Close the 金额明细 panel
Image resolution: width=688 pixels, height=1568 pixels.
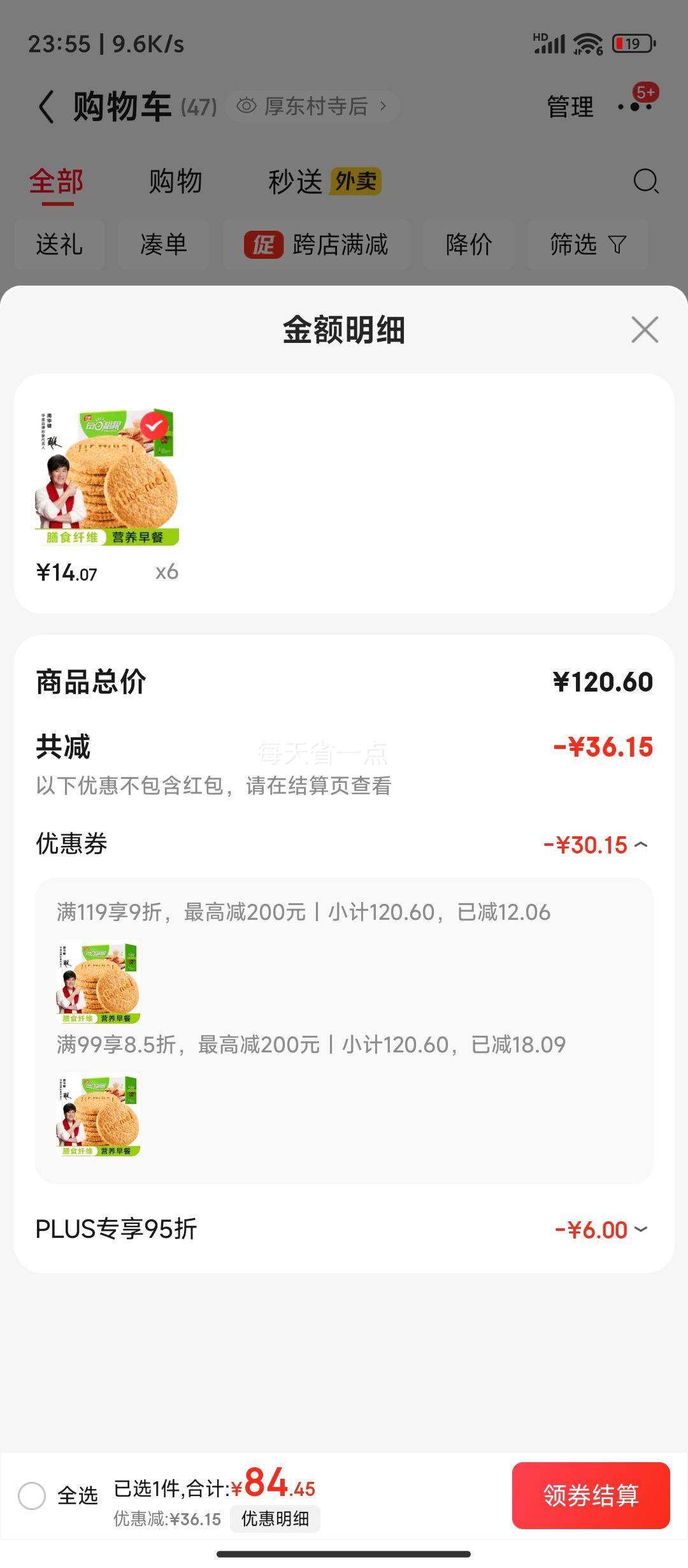pyautogui.click(x=645, y=330)
